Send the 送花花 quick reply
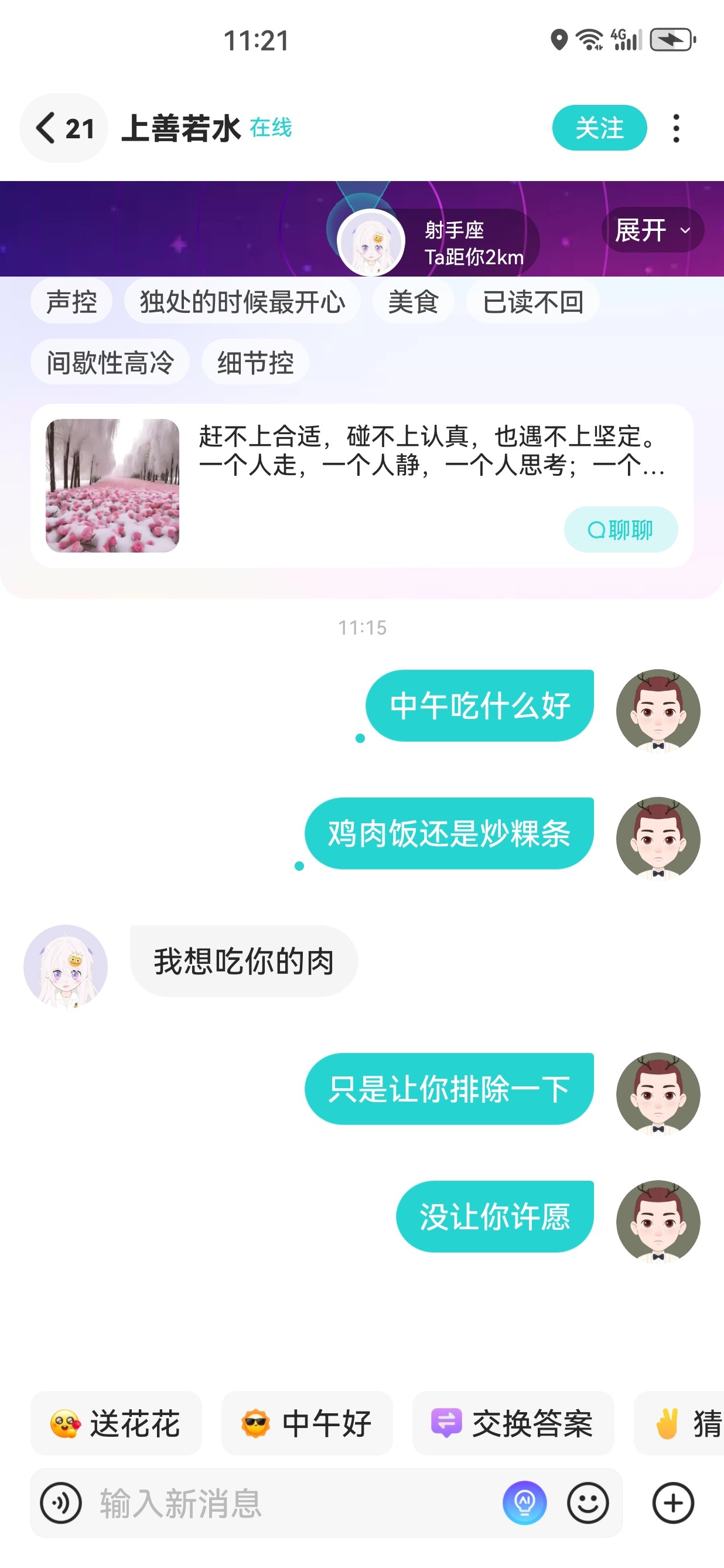Image resolution: width=724 pixels, height=1568 pixels. (116, 1424)
